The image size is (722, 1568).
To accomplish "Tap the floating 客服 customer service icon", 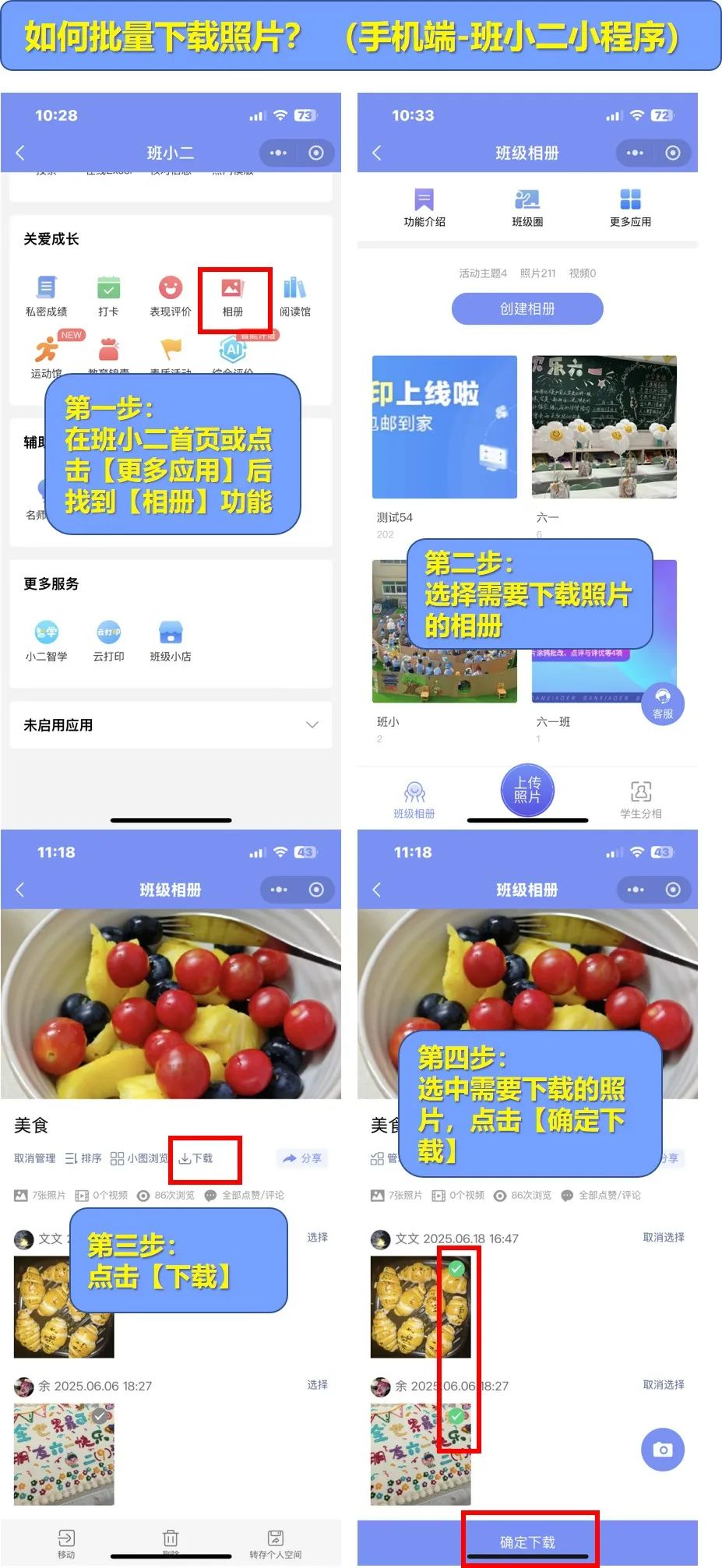I will pos(664,704).
